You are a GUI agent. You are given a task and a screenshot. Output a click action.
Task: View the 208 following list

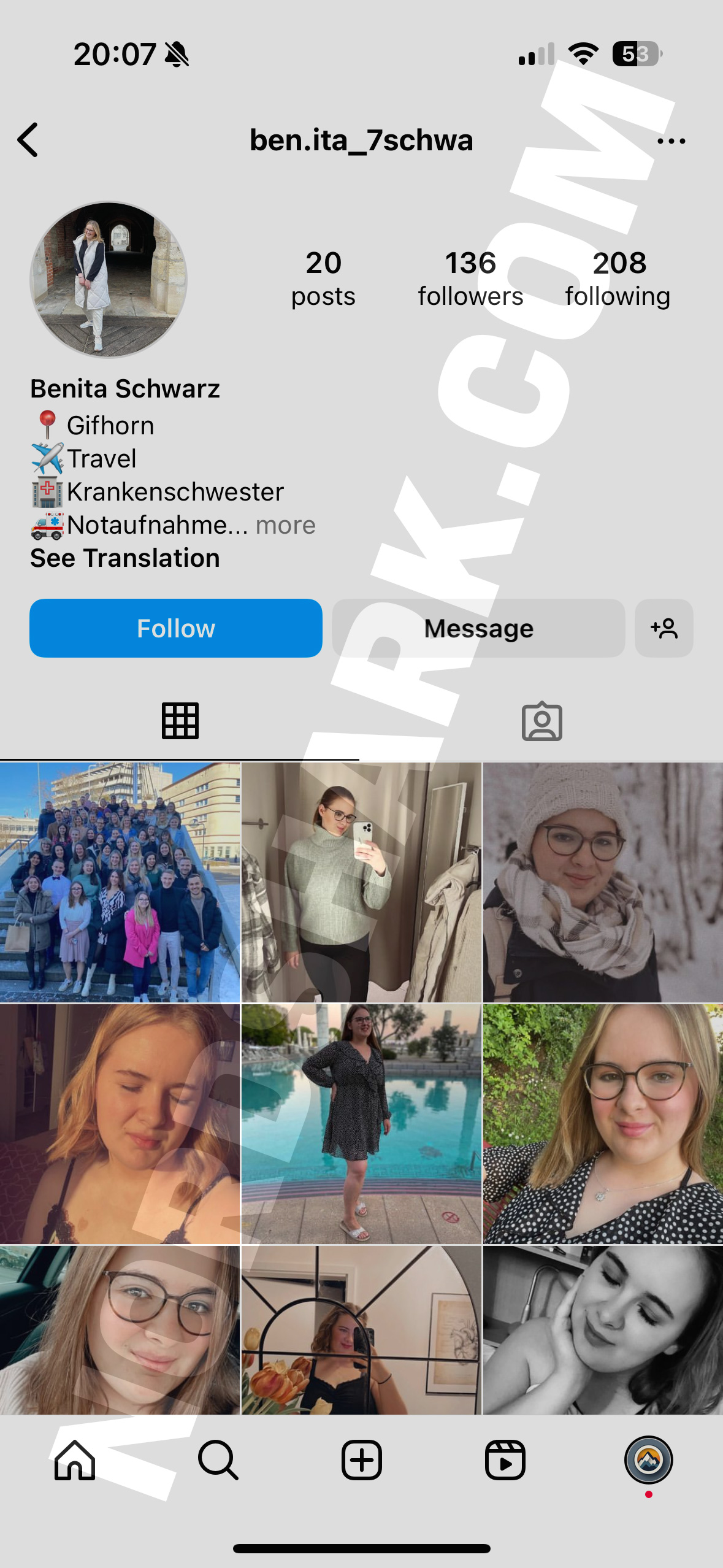[618, 279]
